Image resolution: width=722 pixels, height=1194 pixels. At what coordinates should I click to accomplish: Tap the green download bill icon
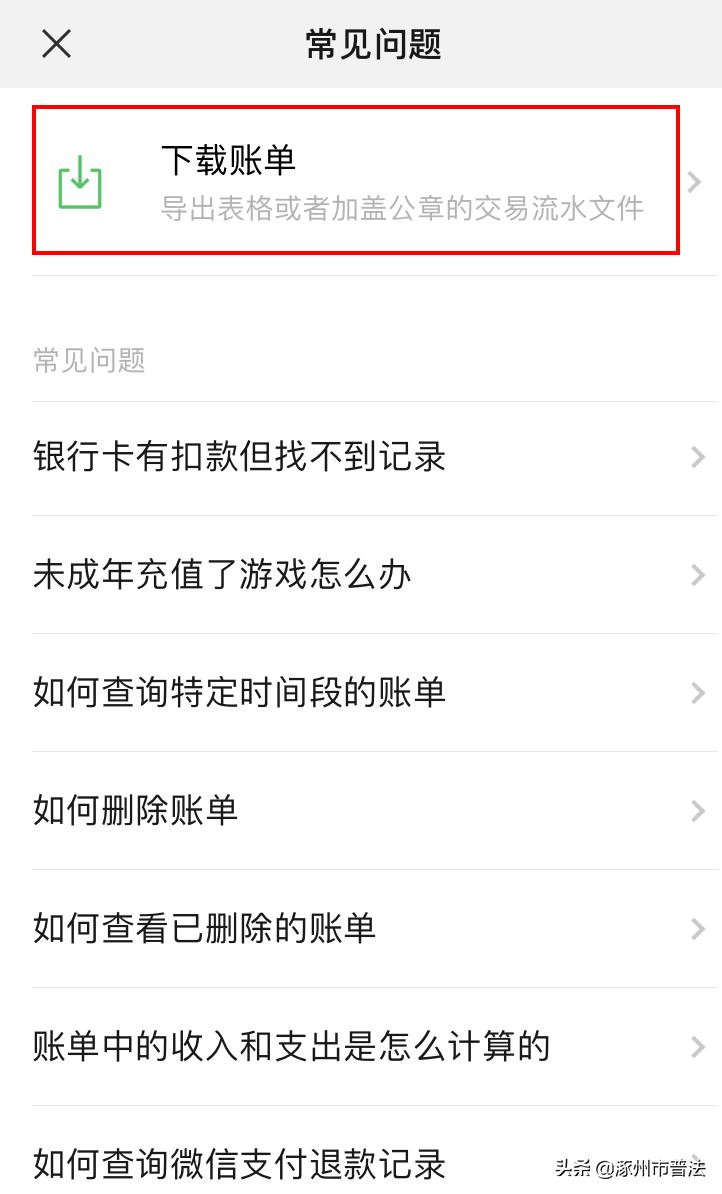pyautogui.click(x=80, y=181)
